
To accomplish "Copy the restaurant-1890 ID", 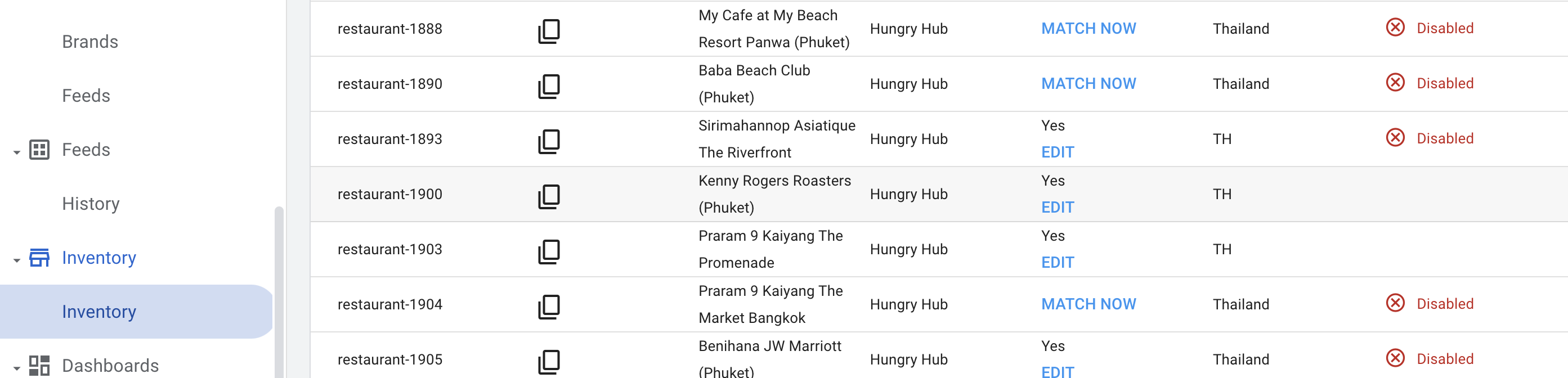I will click(x=548, y=85).
